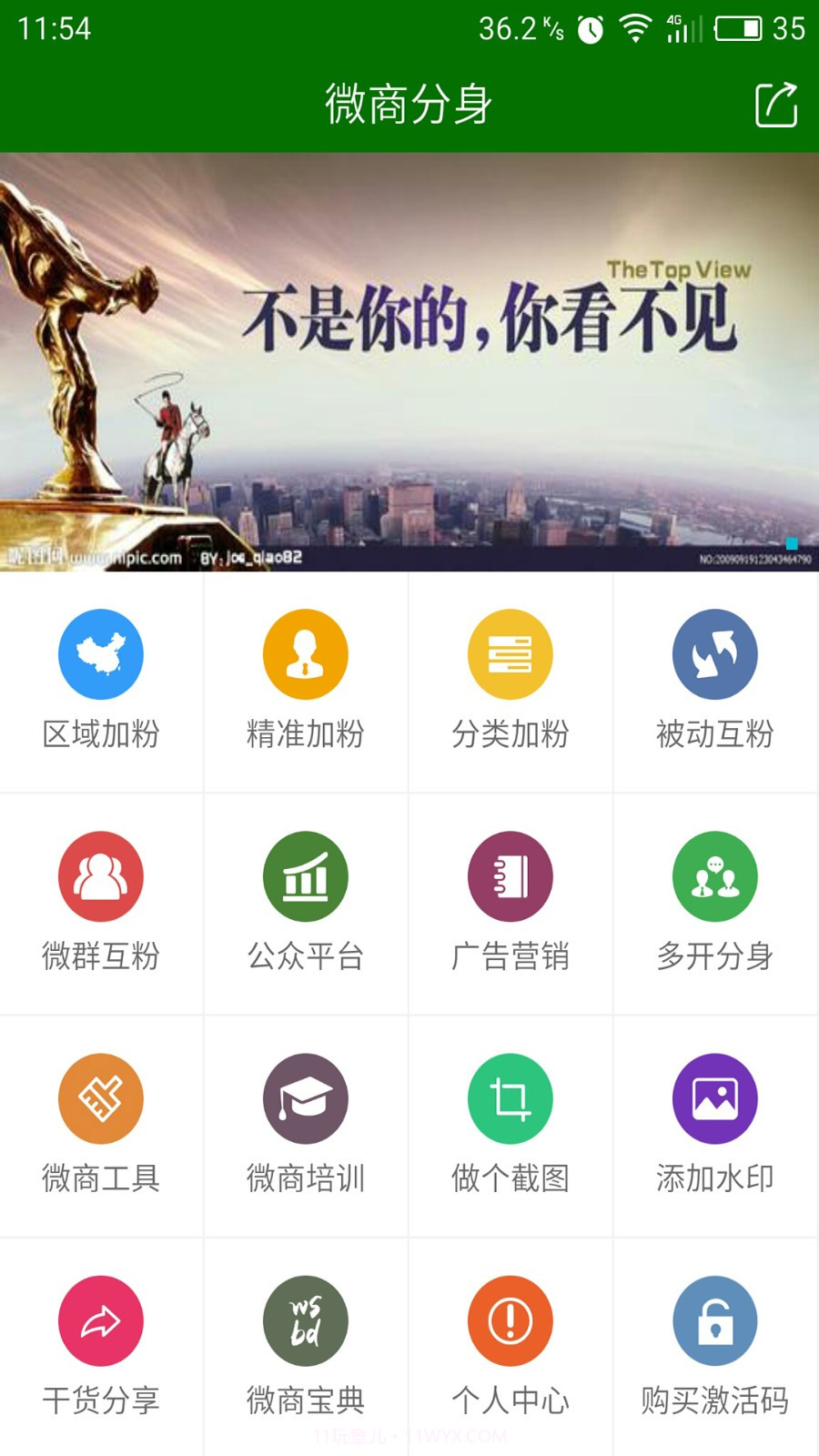Open the 广告营销 notebook icon
The width and height of the screenshot is (819, 1456).
tap(511, 875)
